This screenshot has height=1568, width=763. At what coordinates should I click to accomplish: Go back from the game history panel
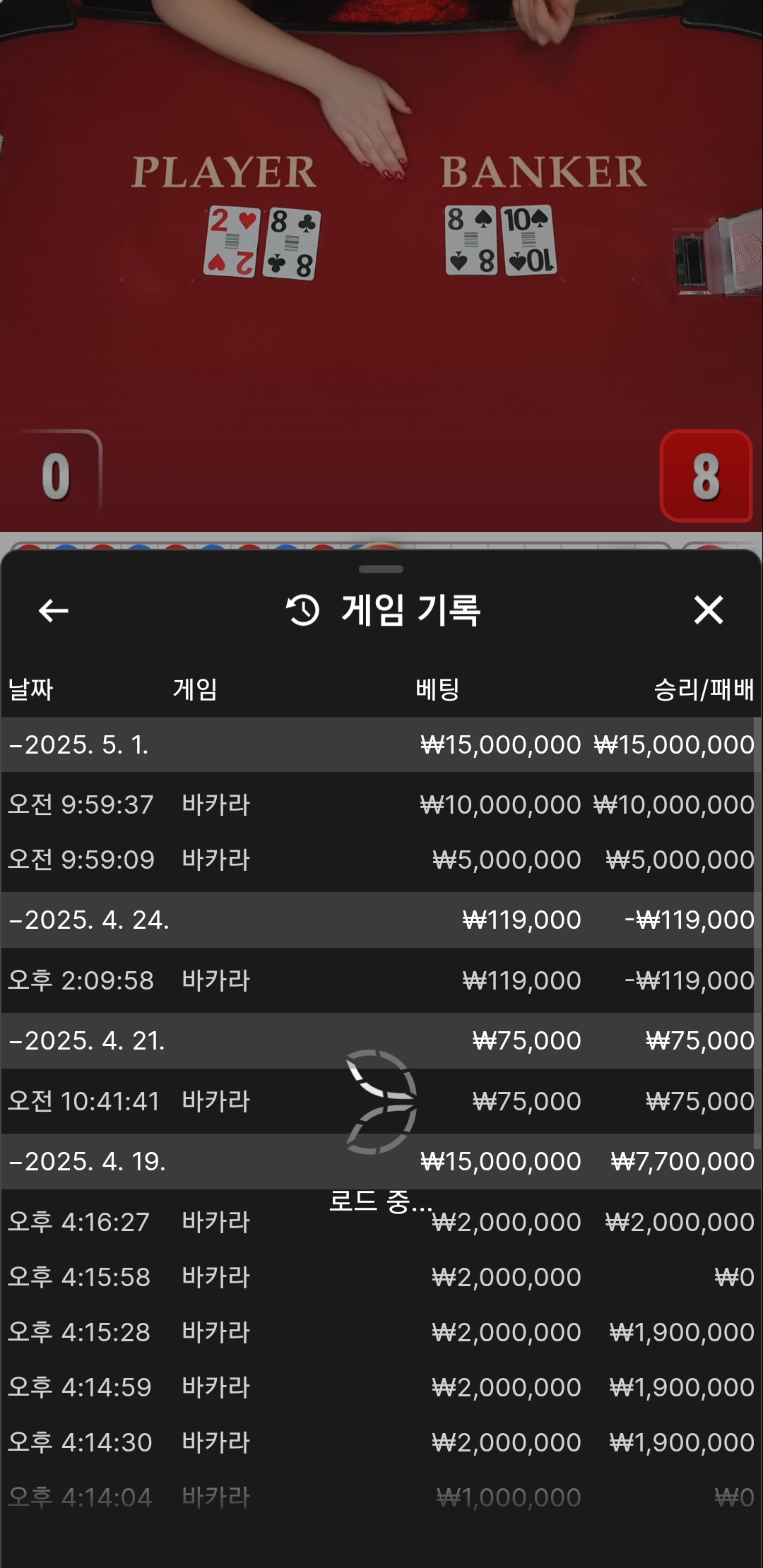[53, 610]
